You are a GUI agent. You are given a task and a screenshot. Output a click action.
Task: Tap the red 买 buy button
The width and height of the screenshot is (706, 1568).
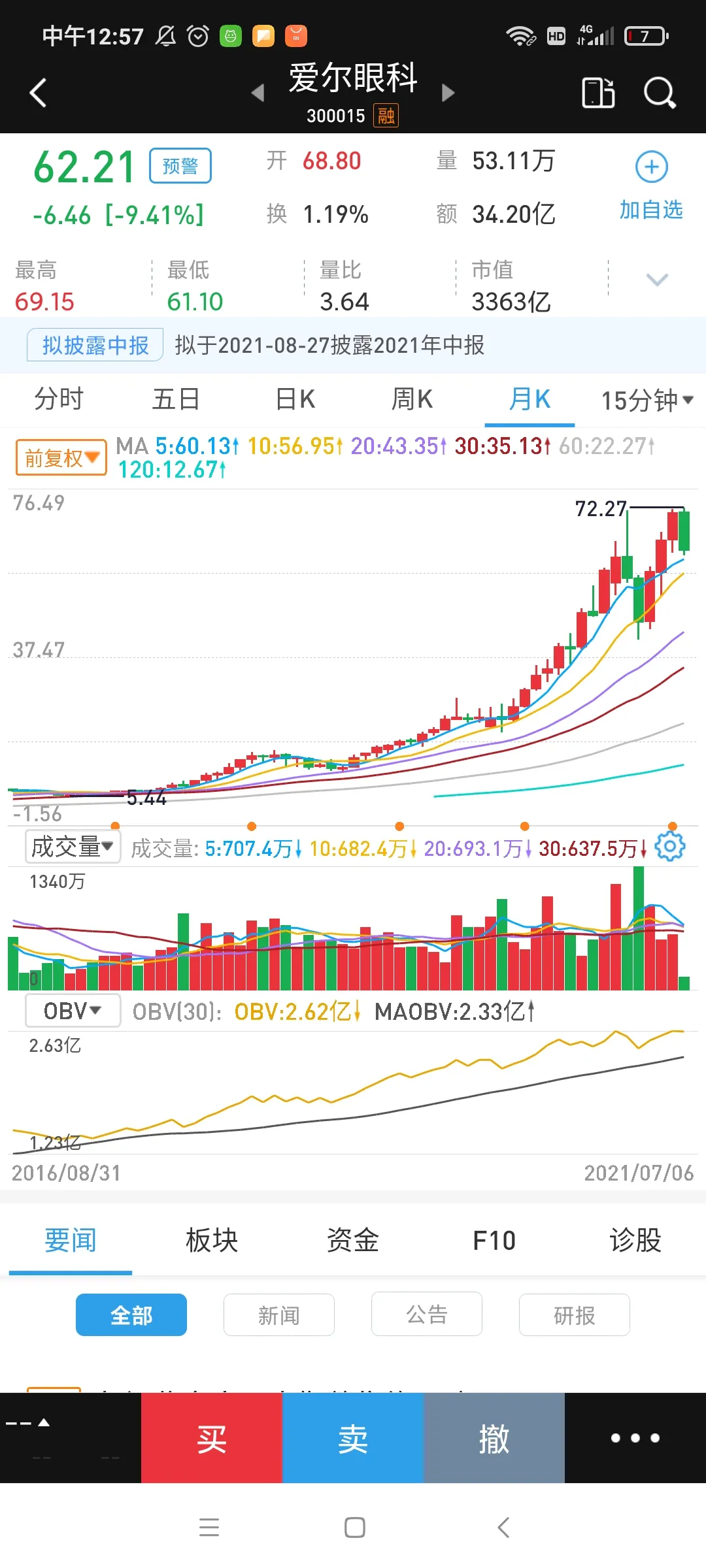[x=212, y=1438]
